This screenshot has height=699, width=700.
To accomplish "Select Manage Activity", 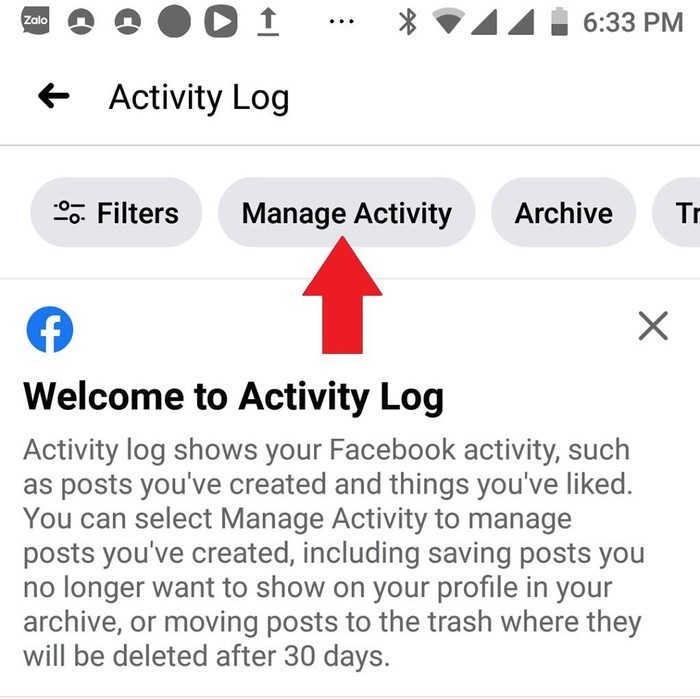I will point(346,213).
